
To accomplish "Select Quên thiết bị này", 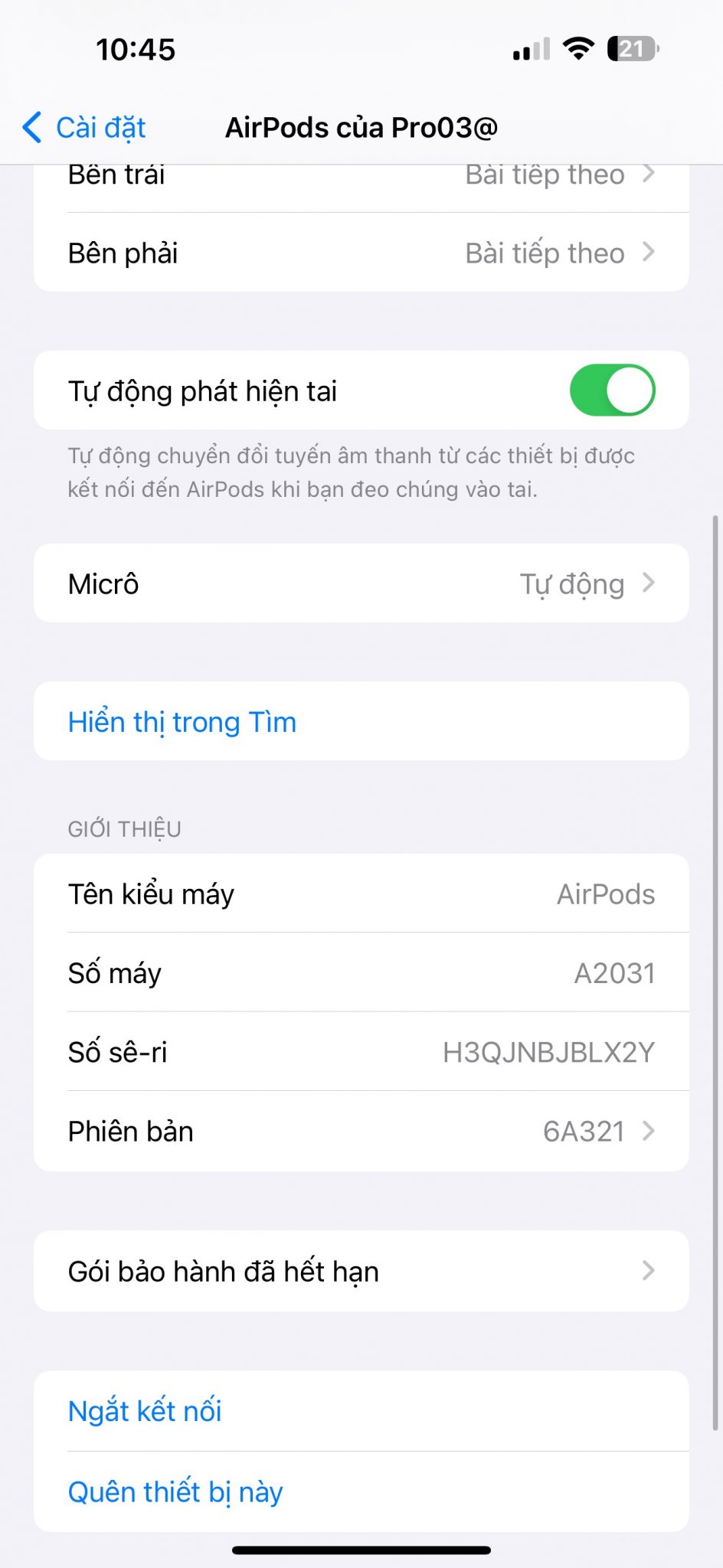I will pos(361,1491).
